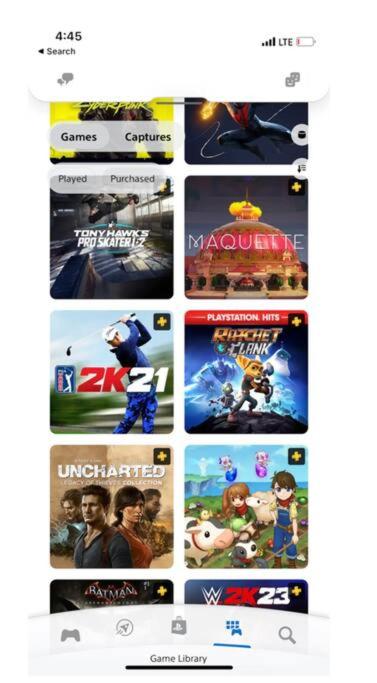
Task: Open Tony Hawk's Pro Skater 1+2
Action: [x=112, y=237]
